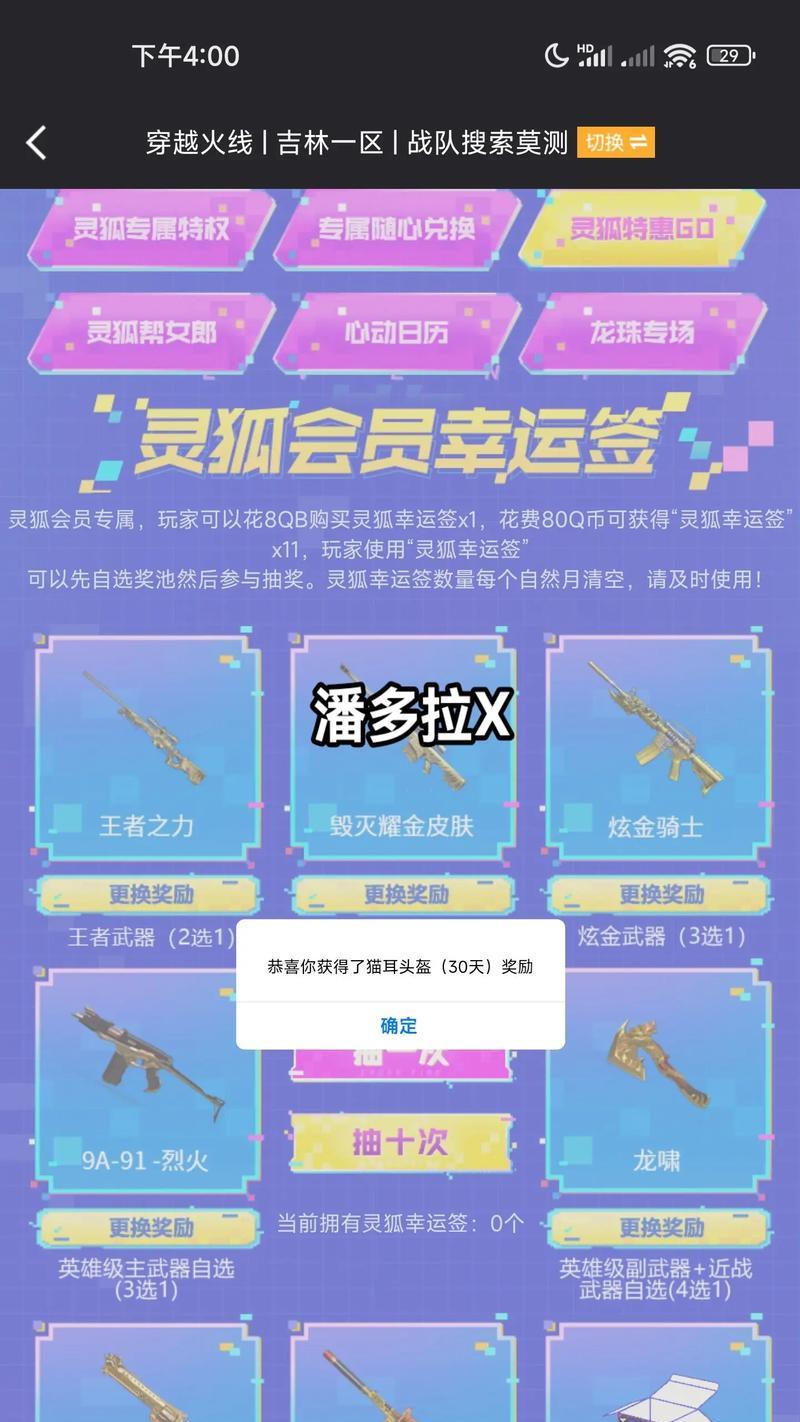This screenshot has width=800, height=1422.
Task: Tap 切换 to switch game account
Action: 615,142
